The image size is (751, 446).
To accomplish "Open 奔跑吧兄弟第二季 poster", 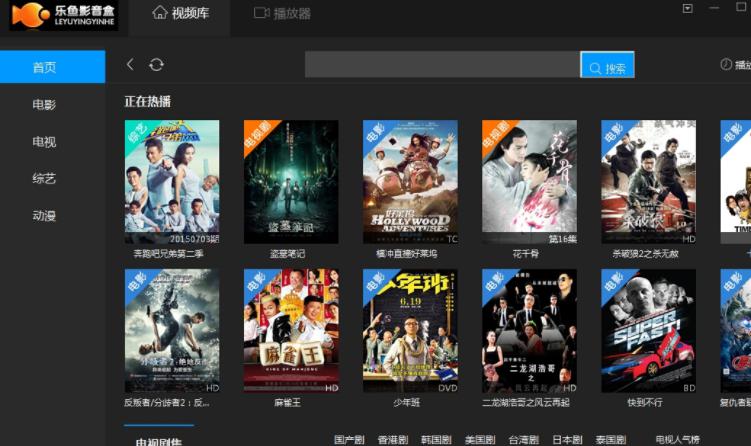I will pyautogui.click(x=171, y=182).
